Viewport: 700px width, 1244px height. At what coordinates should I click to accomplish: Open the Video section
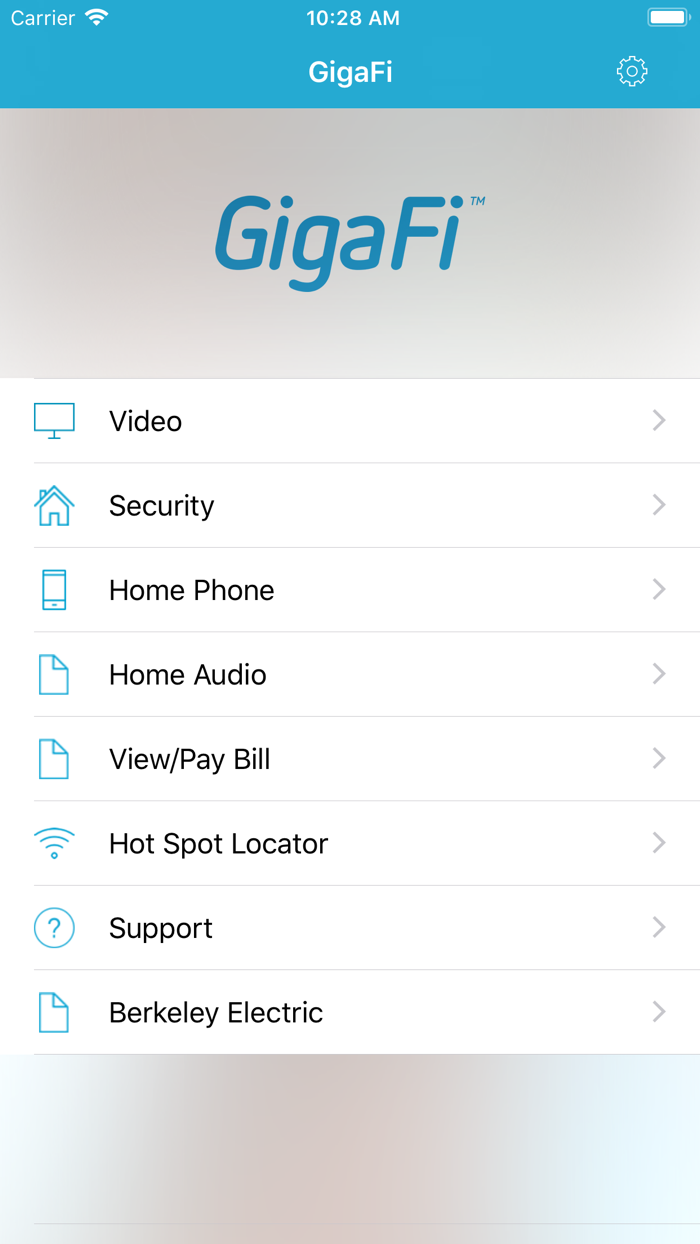point(350,421)
